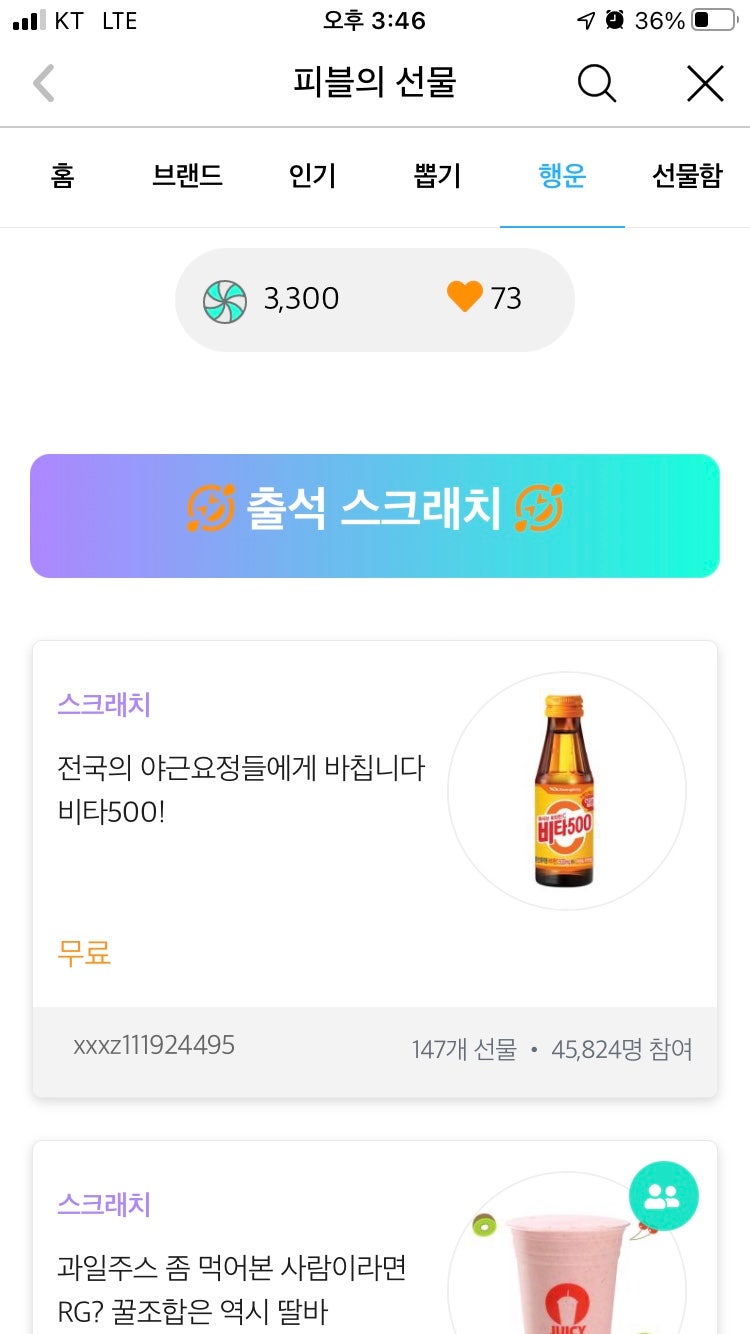Select the 인기 tab

(311, 176)
